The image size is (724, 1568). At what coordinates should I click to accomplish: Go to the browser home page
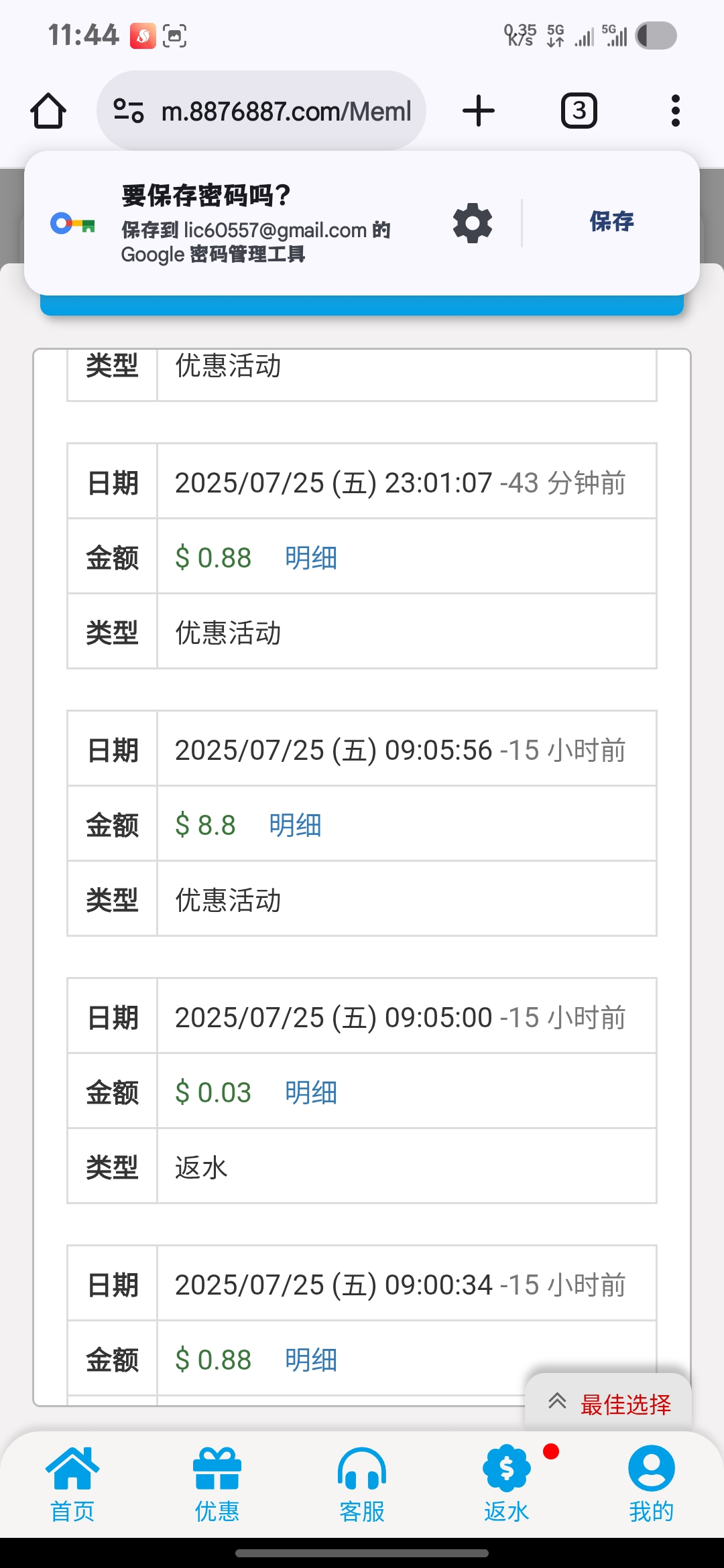[x=48, y=111]
